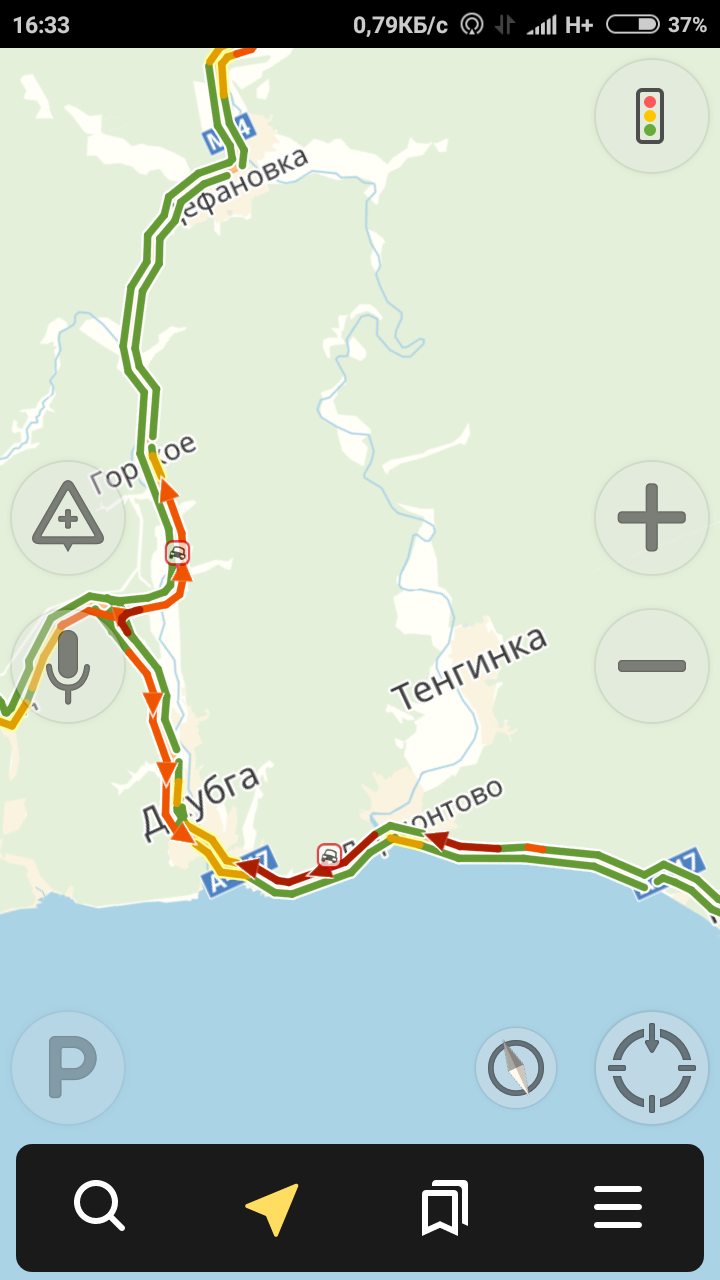Zoom in with the plus button
Viewport: 720px width, 1280px height.
tap(651, 518)
